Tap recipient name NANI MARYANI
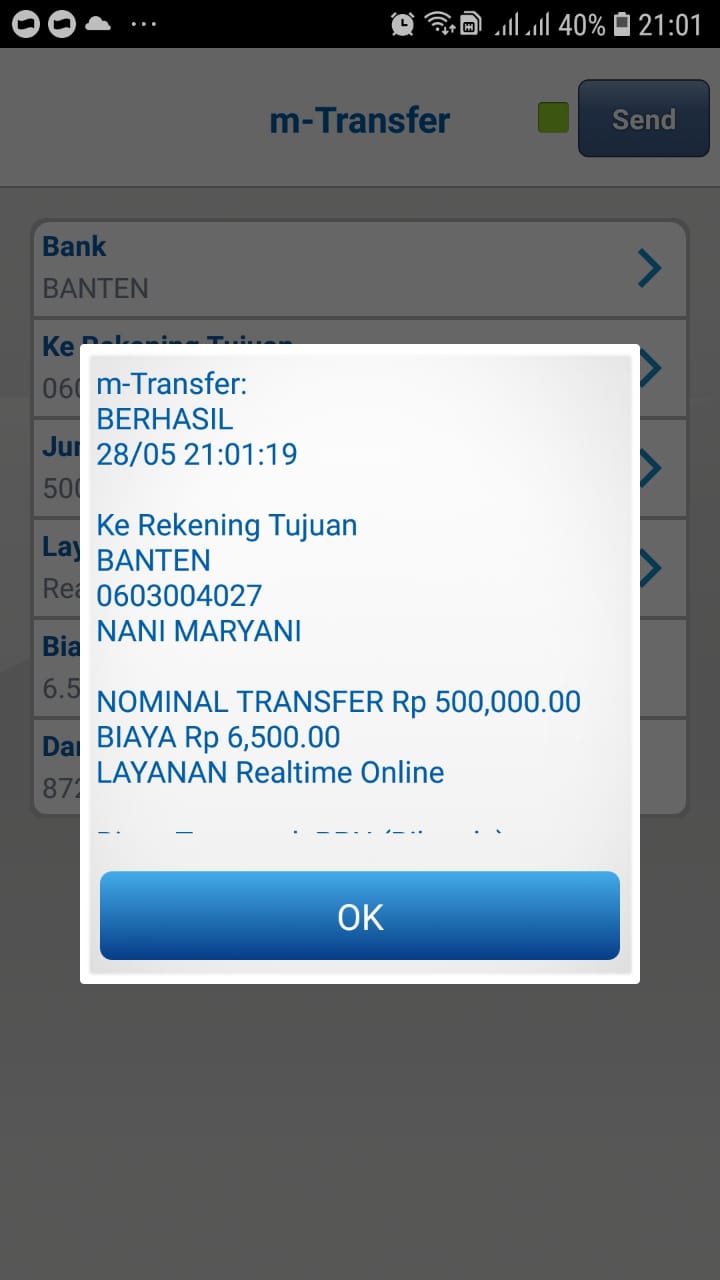Viewport: 720px width, 1280px height. (x=198, y=631)
